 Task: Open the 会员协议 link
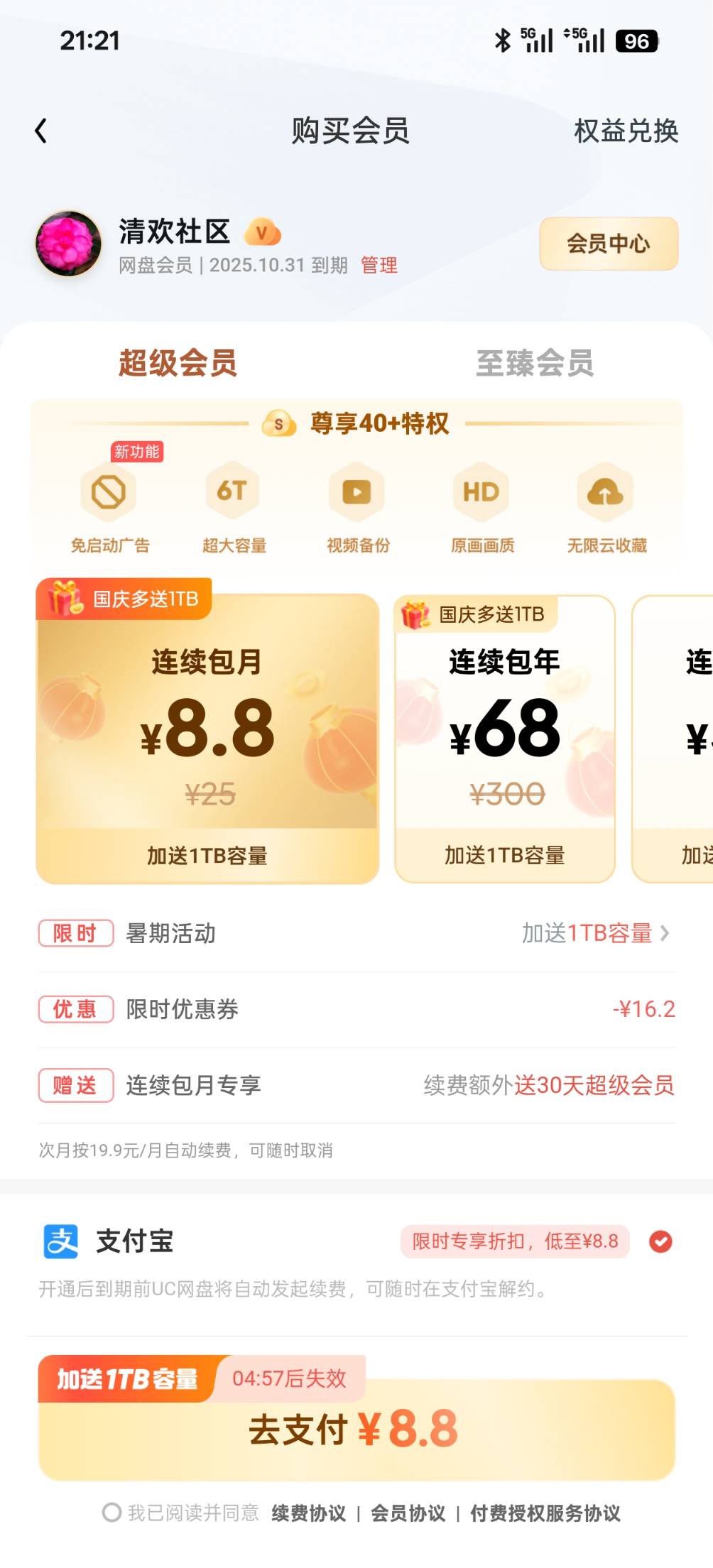point(408,1513)
